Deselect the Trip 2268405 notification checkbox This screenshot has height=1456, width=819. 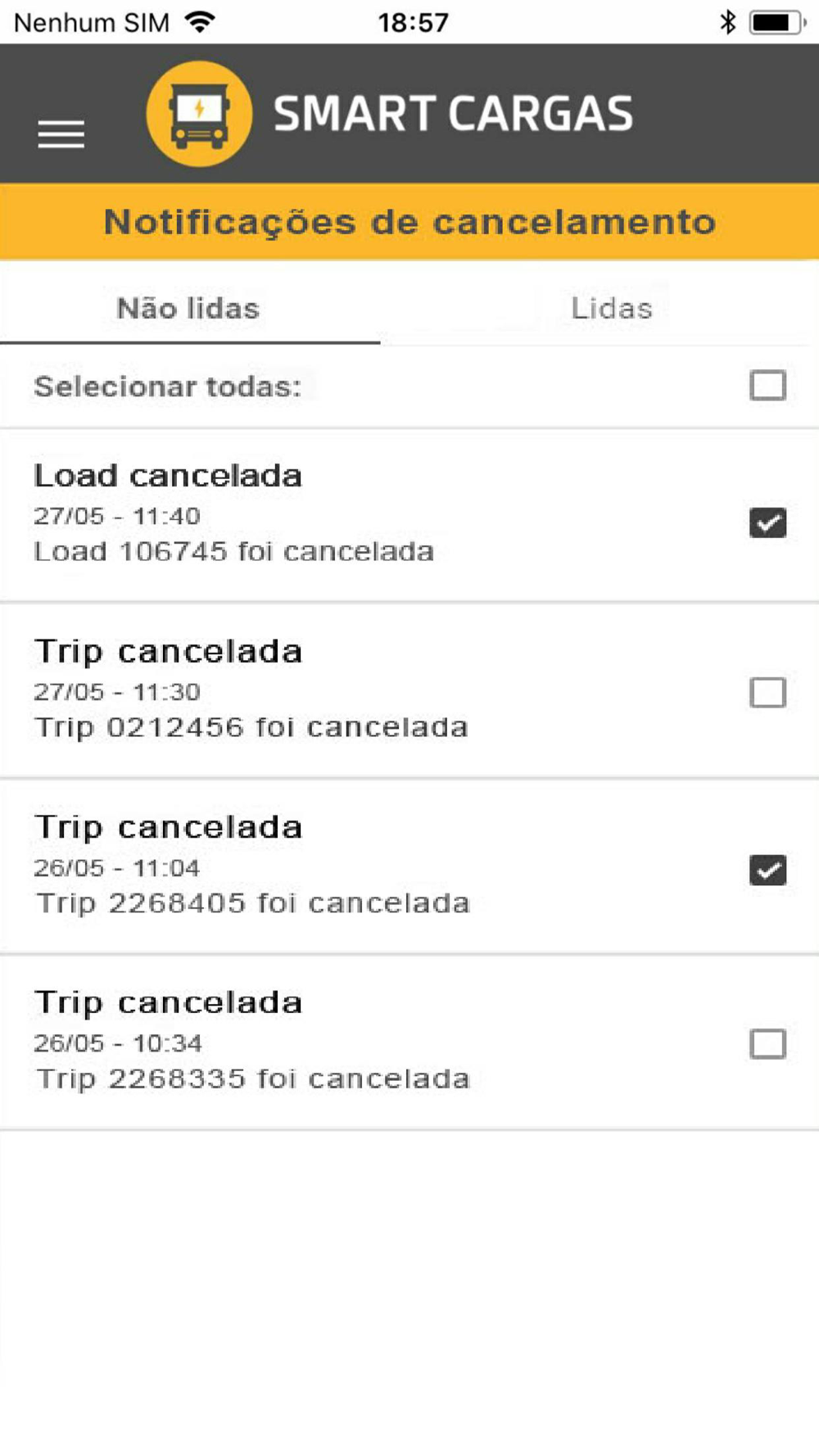click(767, 870)
